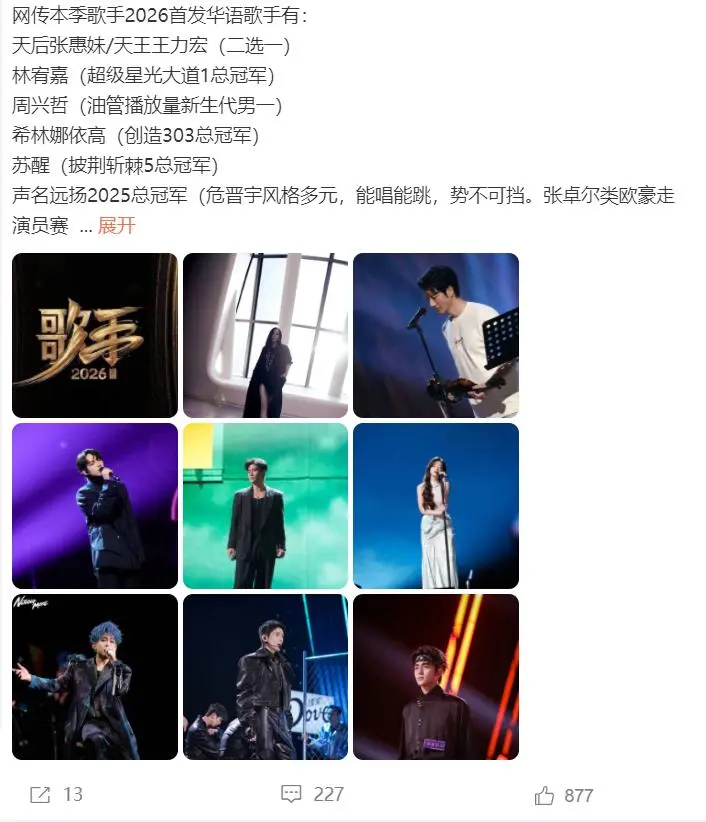
Task: Open photo of blue-haired singer
Action: click(95, 676)
